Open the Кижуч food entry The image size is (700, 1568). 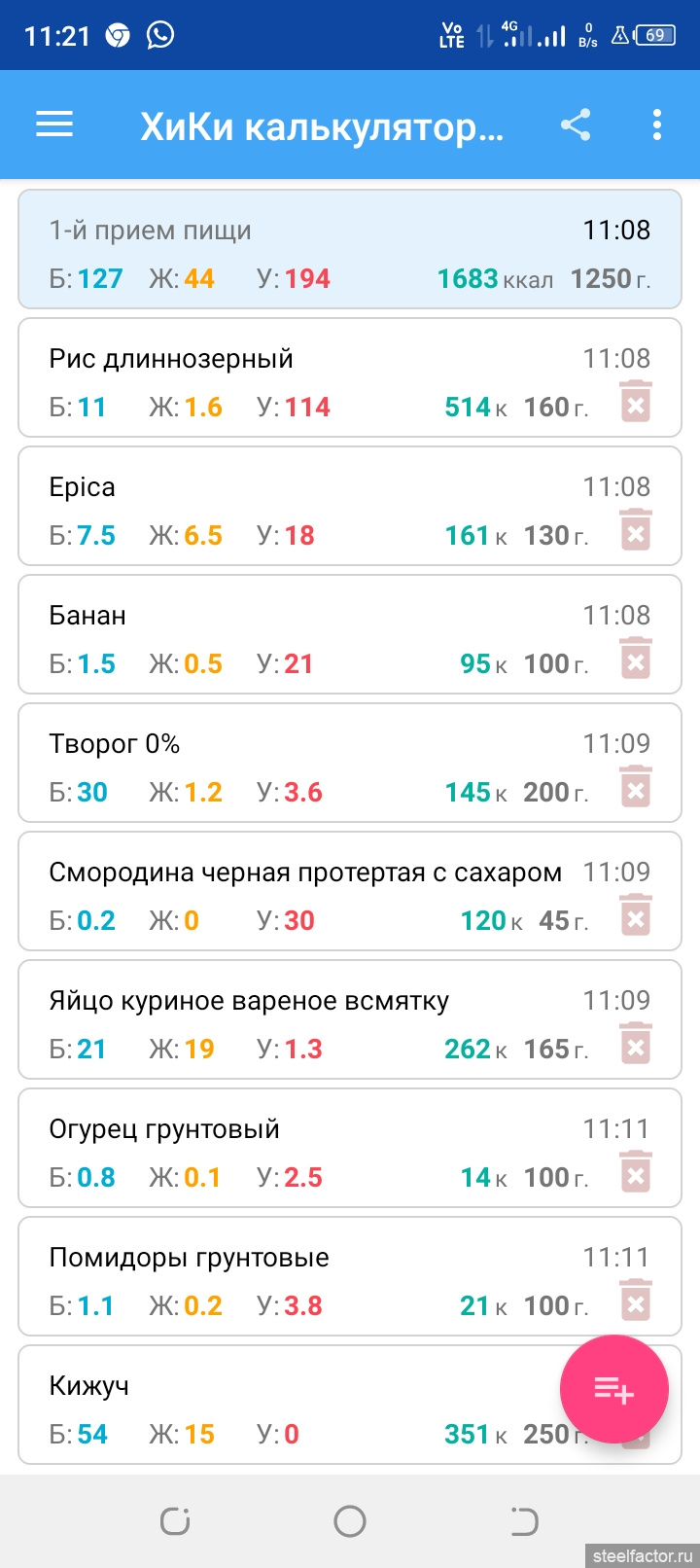click(292, 1405)
